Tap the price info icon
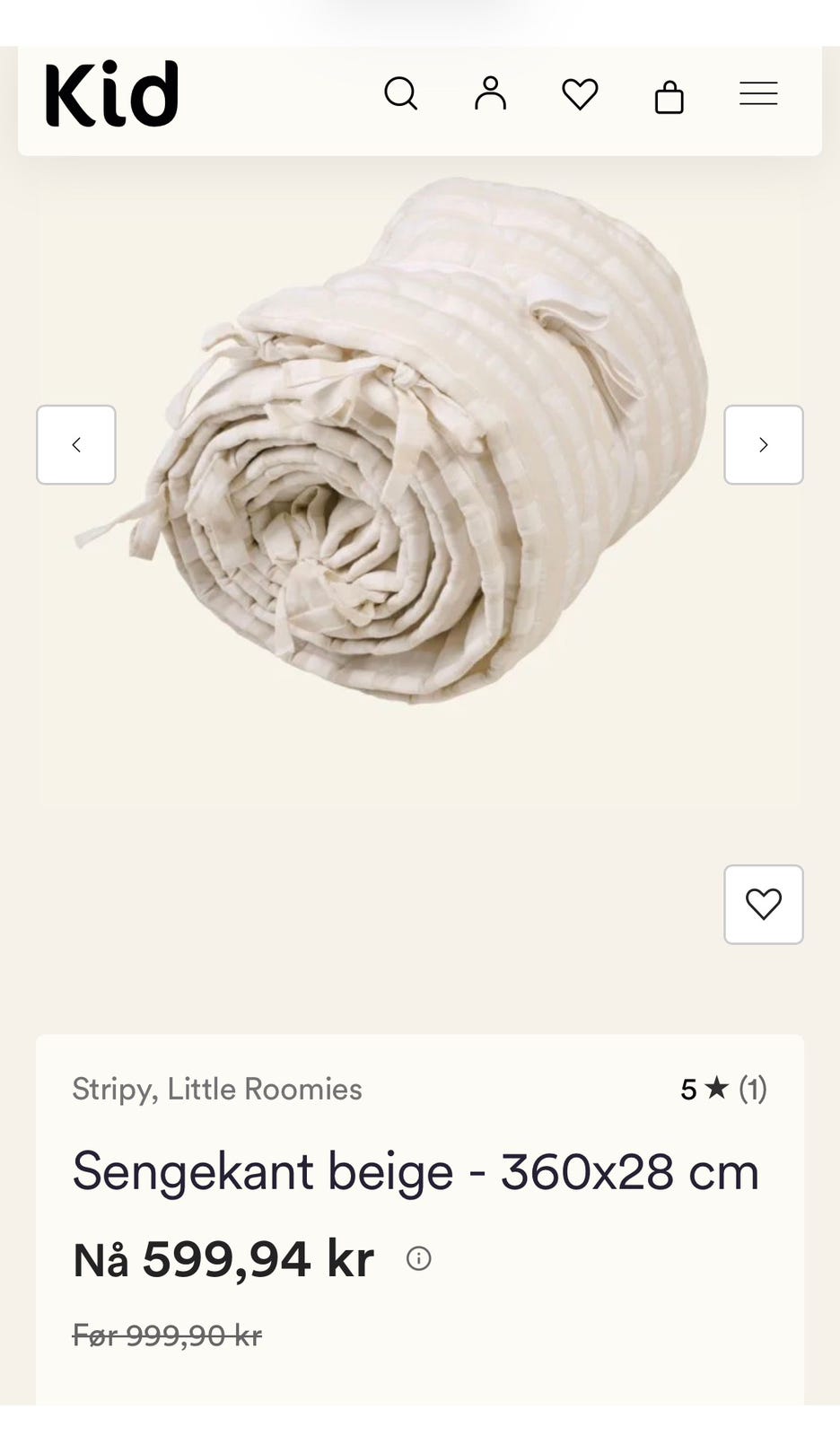Viewport: 840px width, 1436px height. pos(419,1258)
